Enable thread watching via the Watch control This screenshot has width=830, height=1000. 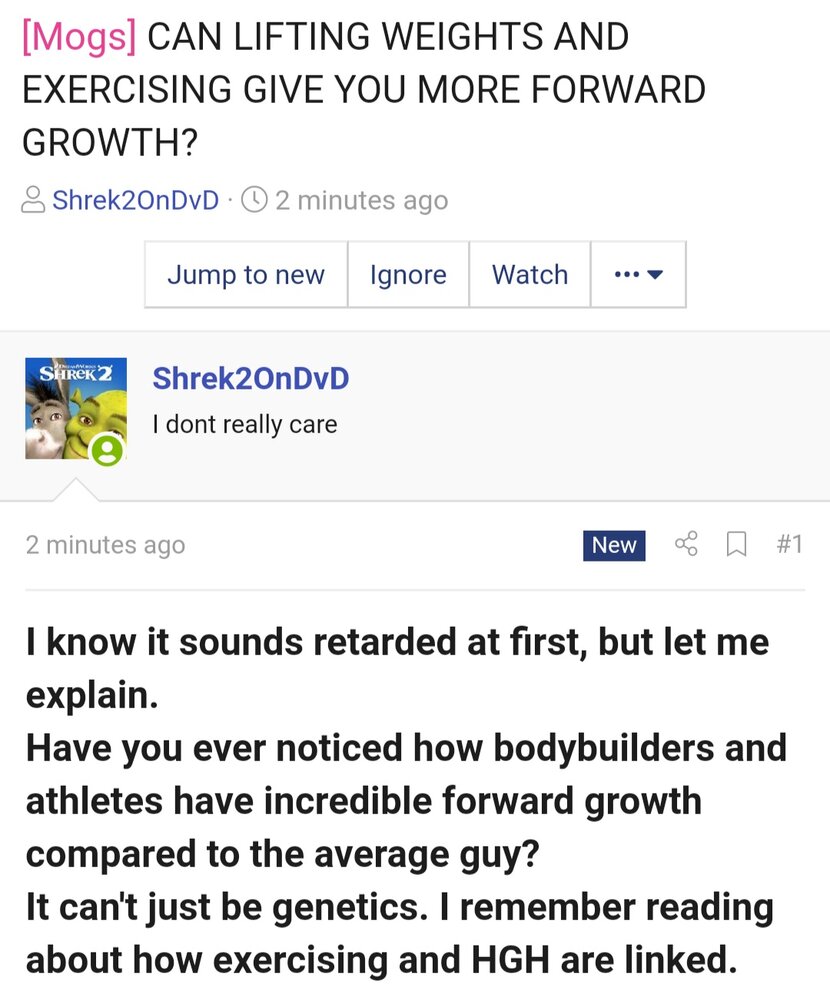pyautogui.click(x=530, y=274)
